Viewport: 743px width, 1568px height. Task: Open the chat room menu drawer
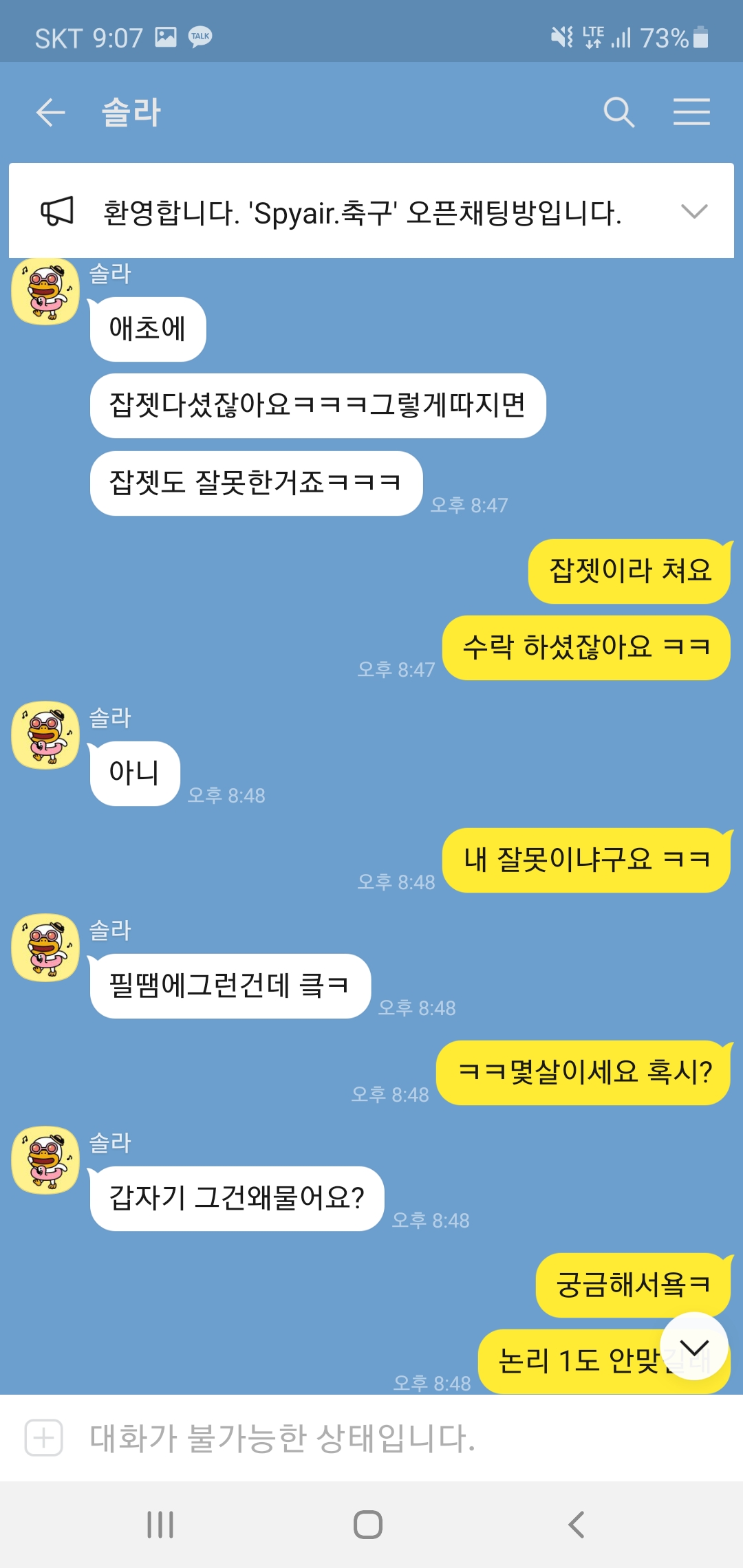click(x=691, y=111)
